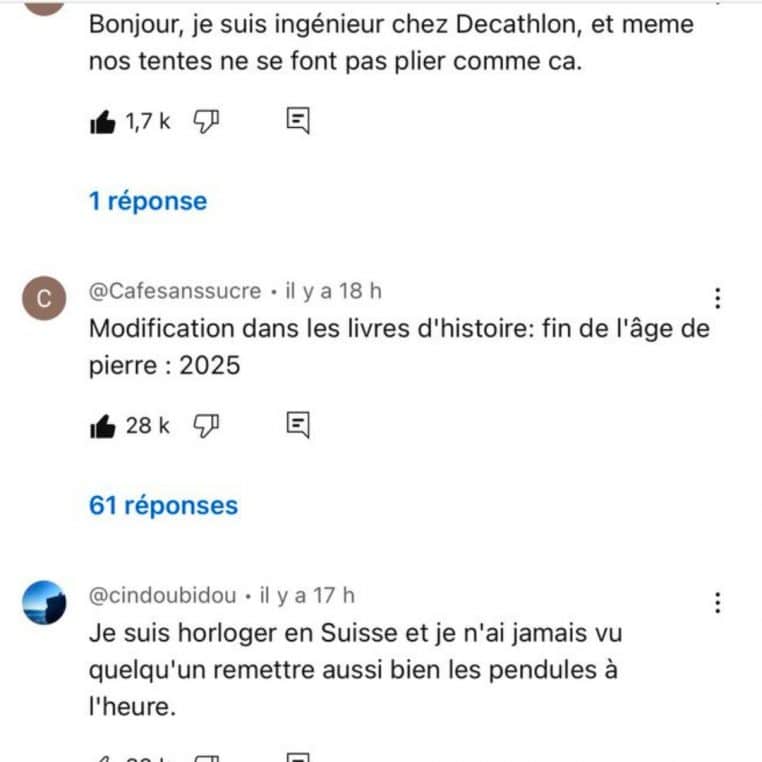Open overflow menu for @cindoubidou's comment
Viewport: 762px width, 762px height.
pos(717,602)
